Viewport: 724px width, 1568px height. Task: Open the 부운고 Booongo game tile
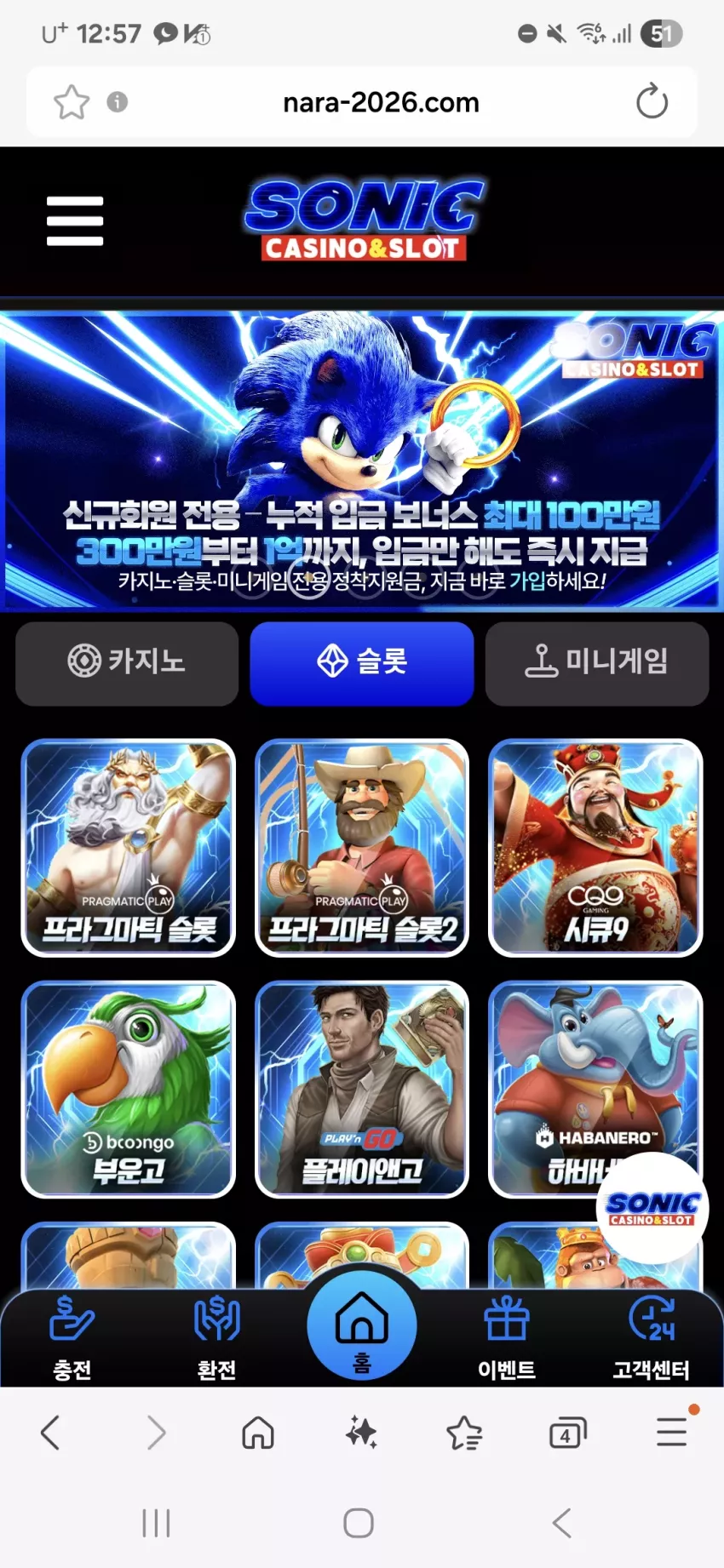click(128, 1090)
